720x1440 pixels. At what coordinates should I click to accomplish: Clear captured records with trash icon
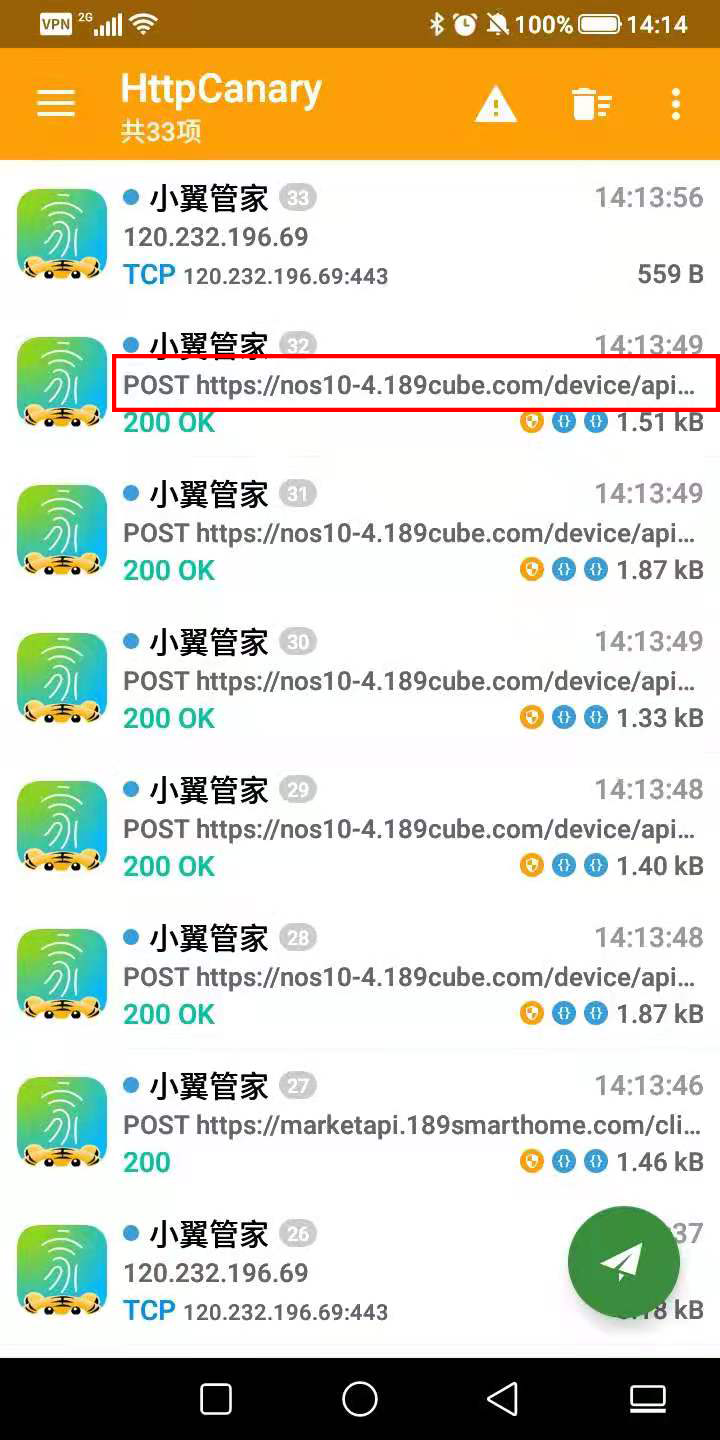point(590,104)
